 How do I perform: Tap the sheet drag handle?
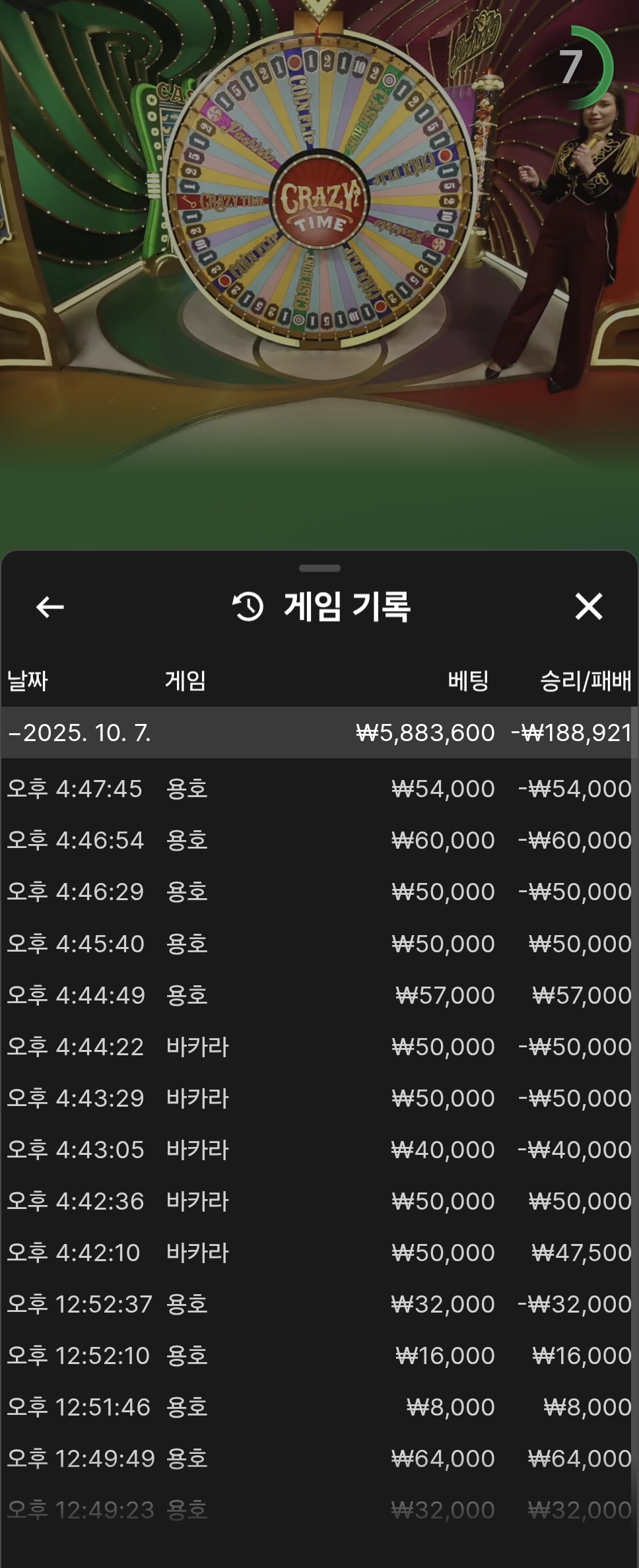319,568
